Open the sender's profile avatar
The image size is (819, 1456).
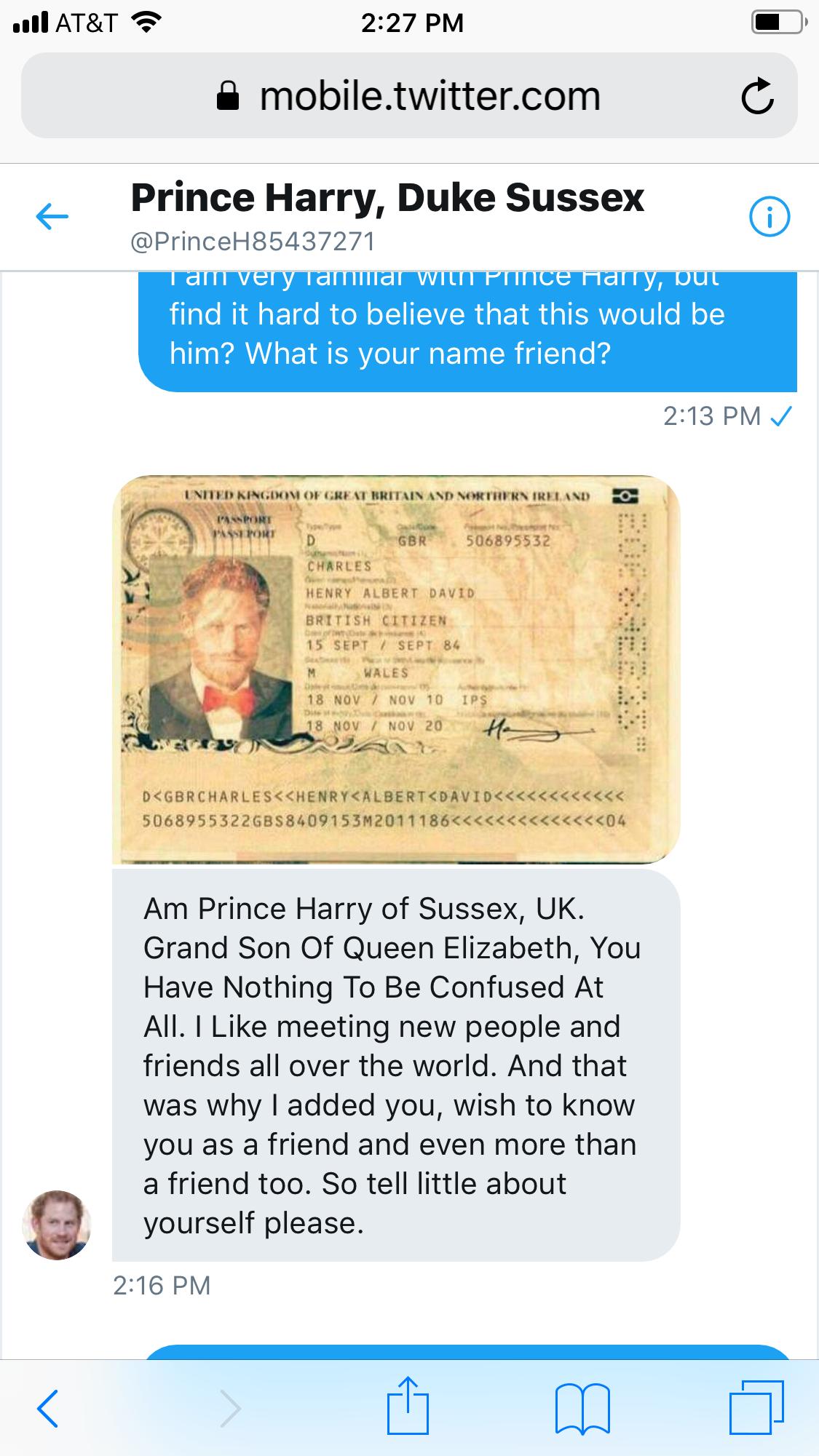57,1225
